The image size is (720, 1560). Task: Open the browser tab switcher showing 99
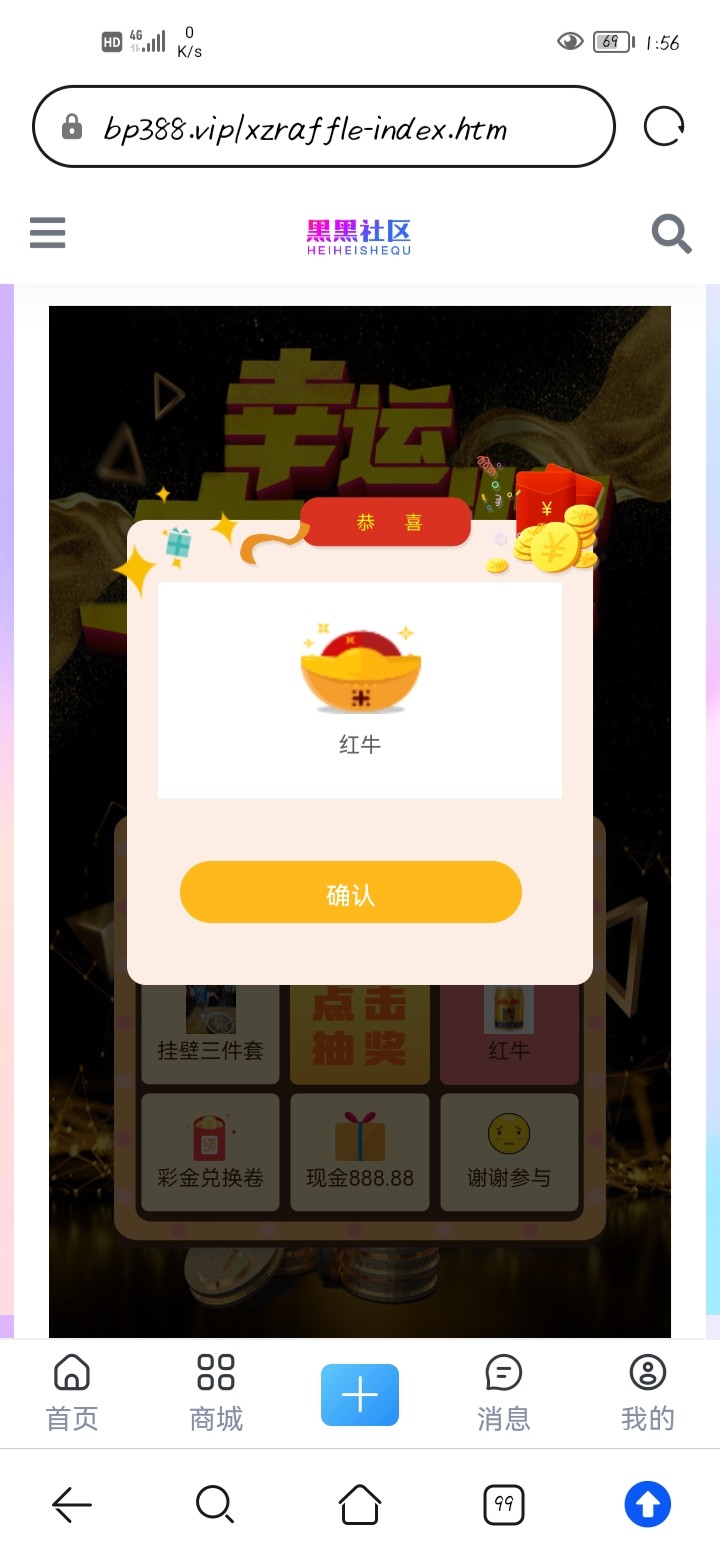click(x=503, y=1503)
